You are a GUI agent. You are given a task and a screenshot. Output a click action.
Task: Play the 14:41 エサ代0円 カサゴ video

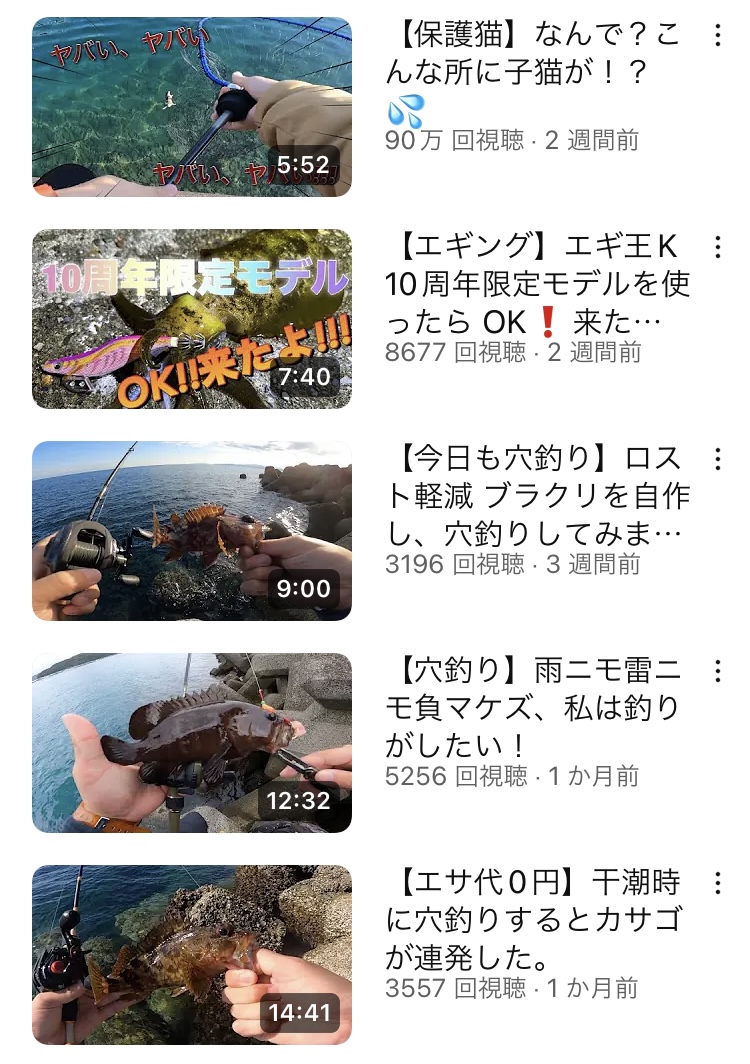tap(192, 955)
